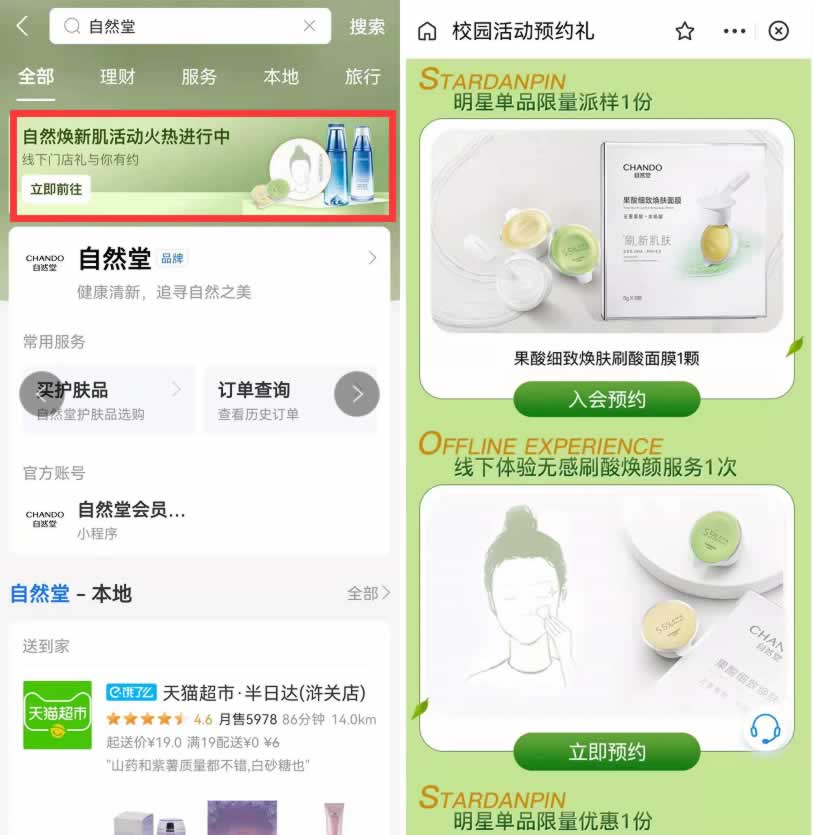Switch to the 本地 tab
This screenshot has height=835, width=813.
(x=281, y=77)
